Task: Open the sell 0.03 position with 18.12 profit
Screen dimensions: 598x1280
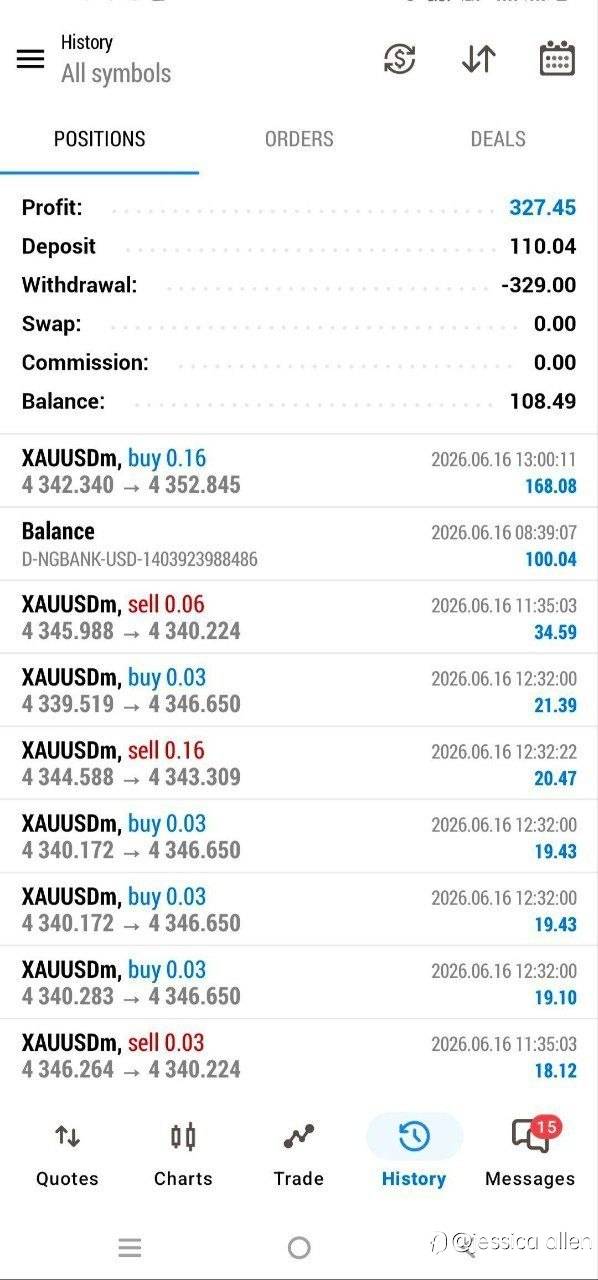Action: tap(299, 1055)
